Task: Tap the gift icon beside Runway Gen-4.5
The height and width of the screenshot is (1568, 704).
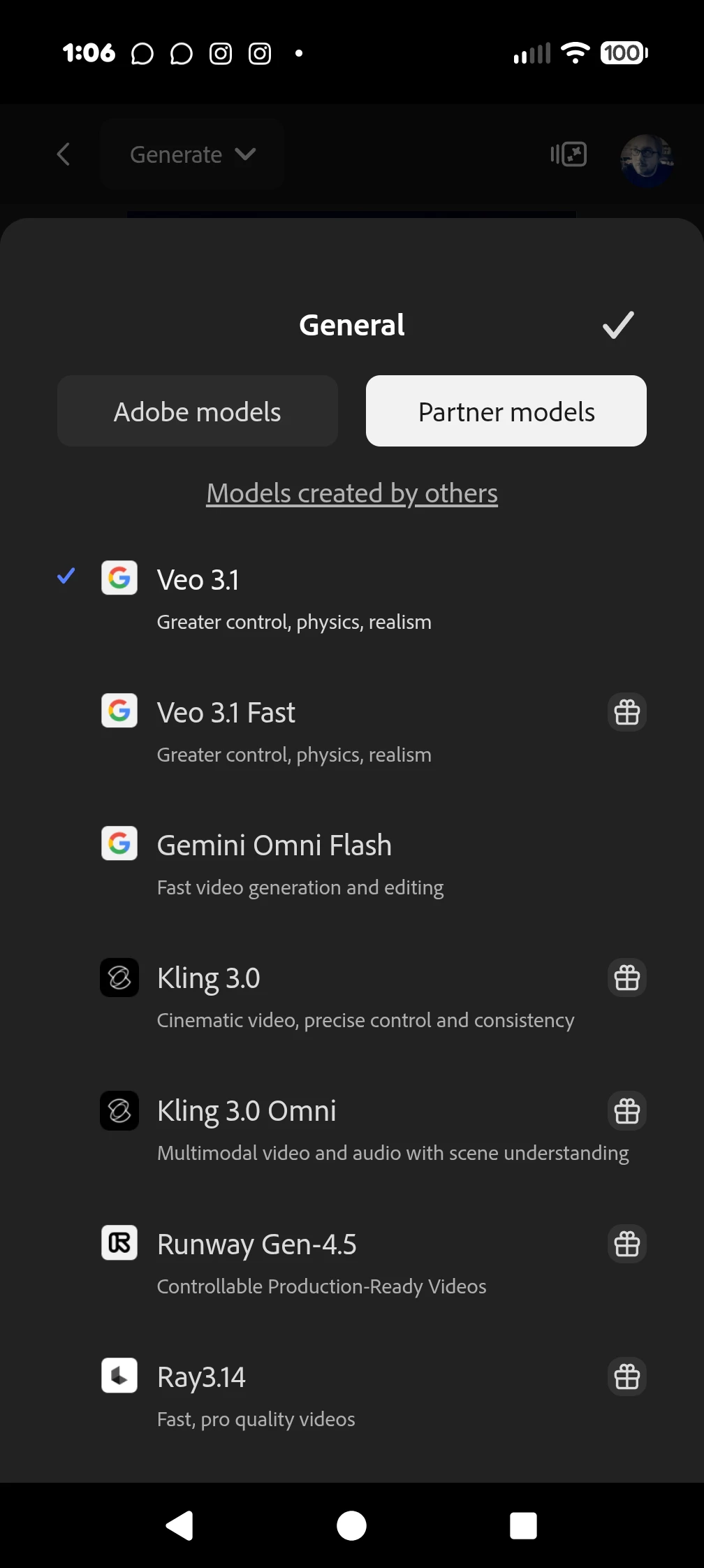Action: [x=627, y=1244]
